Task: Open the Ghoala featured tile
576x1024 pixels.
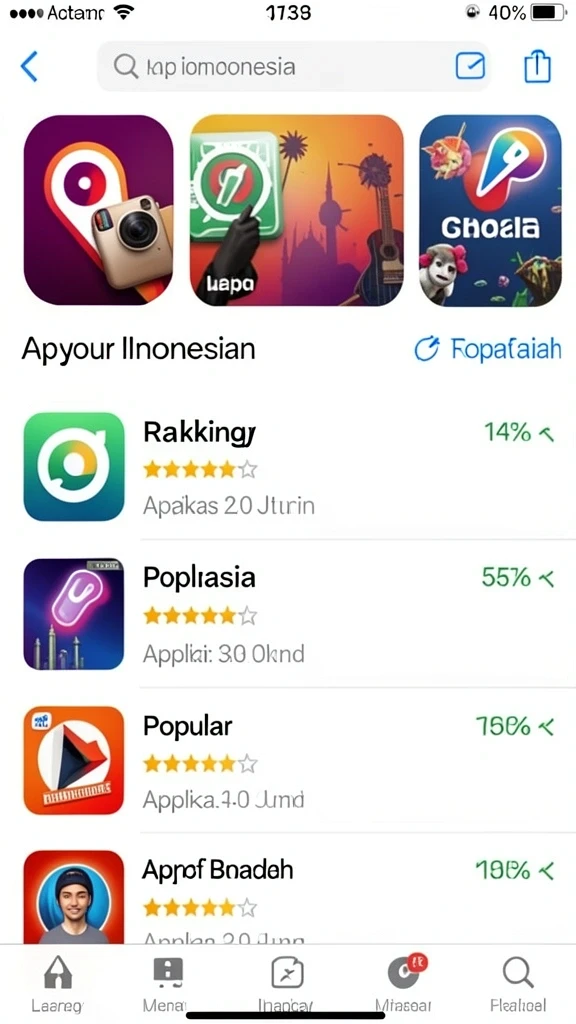Action: (x=490, y=210)
